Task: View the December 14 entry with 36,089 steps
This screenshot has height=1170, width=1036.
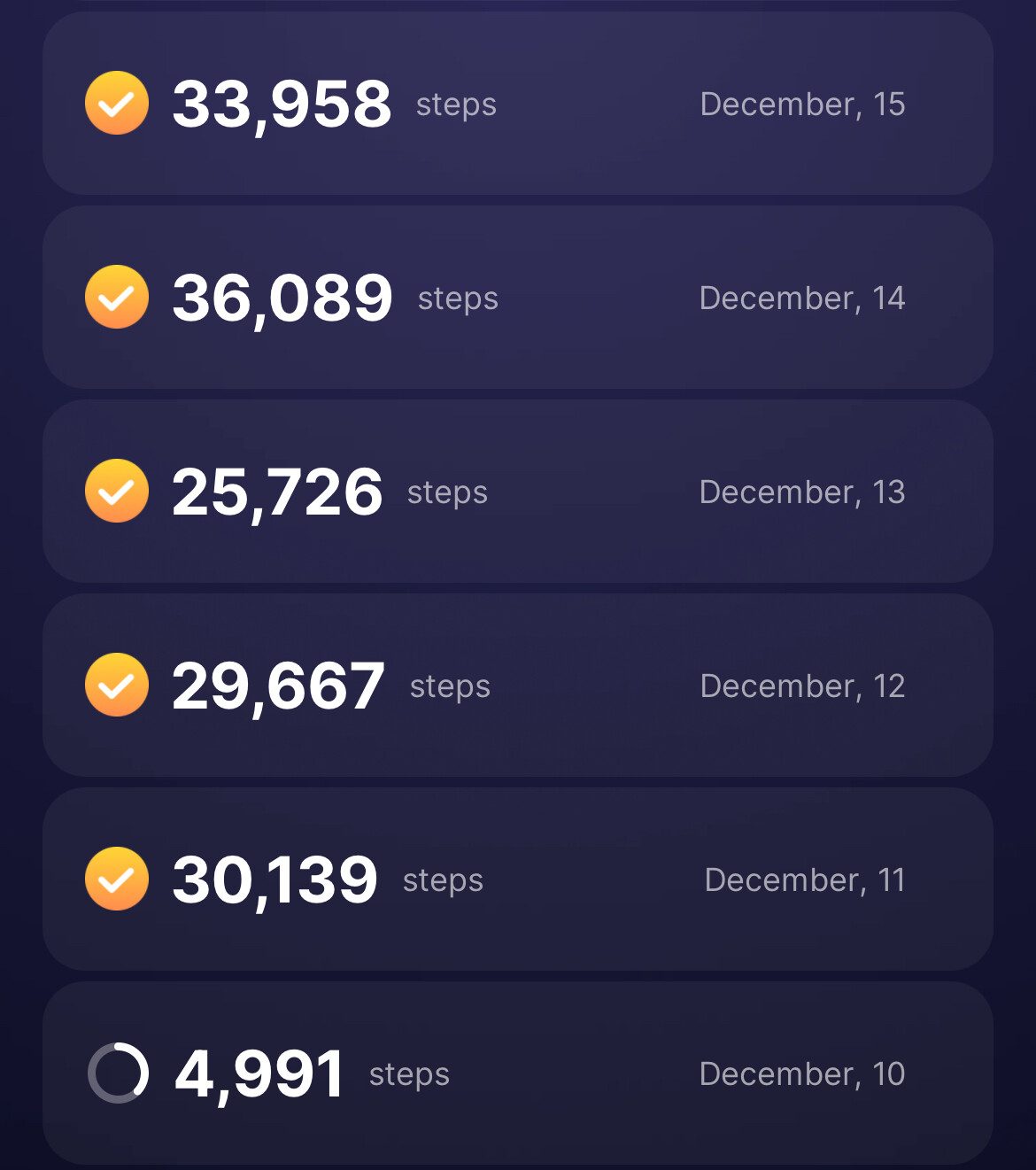Action: (x=517, y=298)
